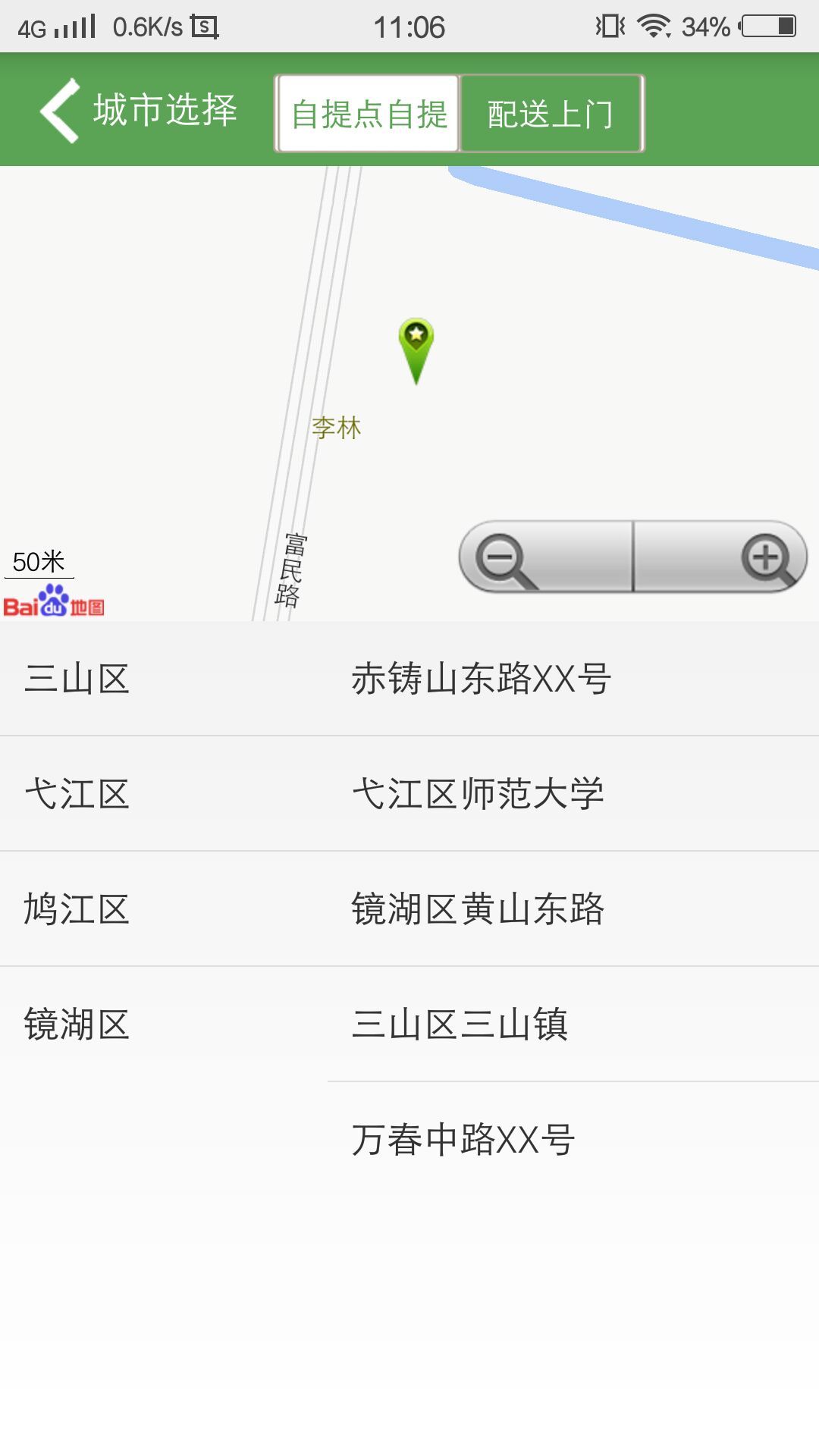This screenshot has height=1456, width=819.
Task: Pick the 弋江区师范大学 pickup point
Action: point(573,794)
